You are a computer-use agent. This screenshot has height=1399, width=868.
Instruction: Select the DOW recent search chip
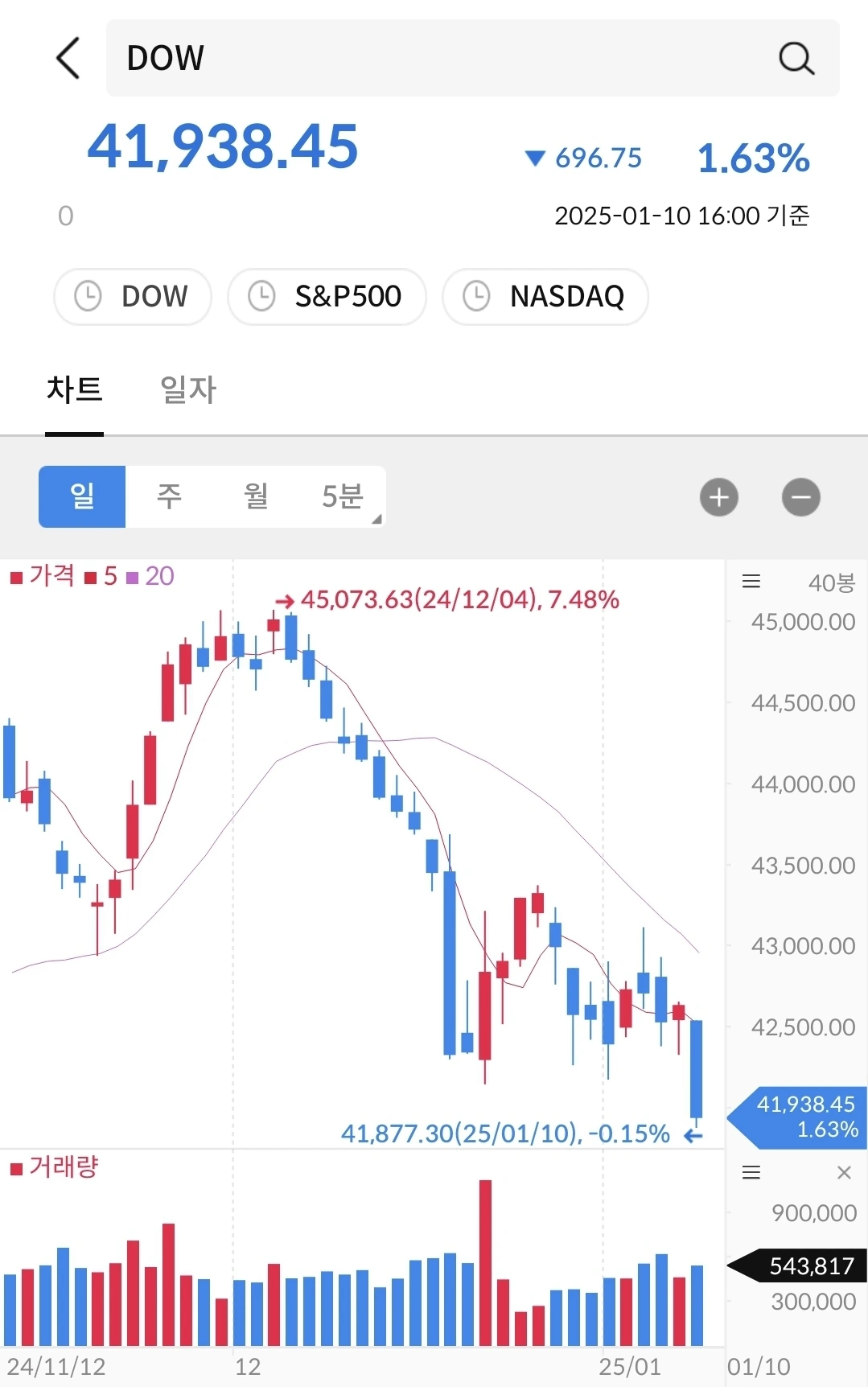coord(133,297)
